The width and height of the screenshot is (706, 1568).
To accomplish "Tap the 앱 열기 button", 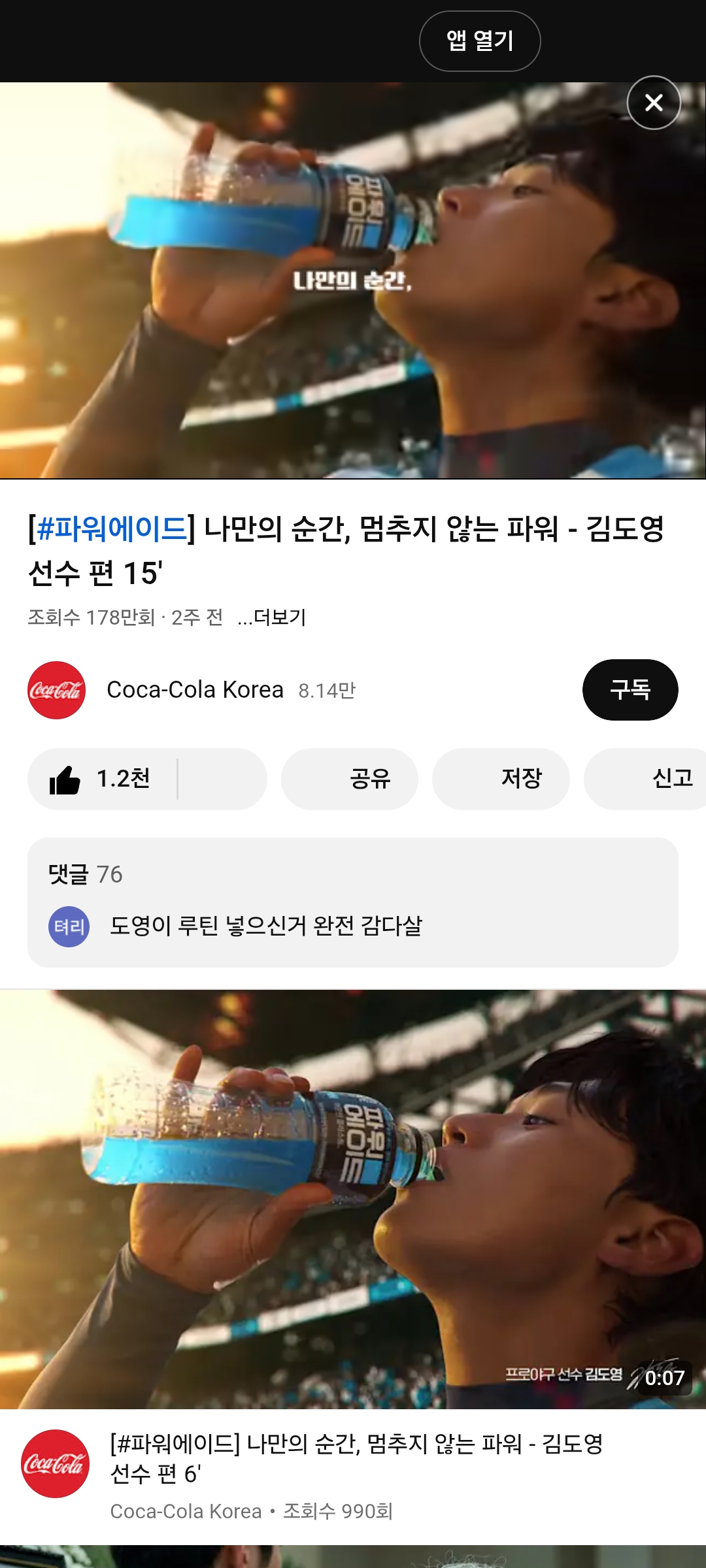I will click(479, 41).
